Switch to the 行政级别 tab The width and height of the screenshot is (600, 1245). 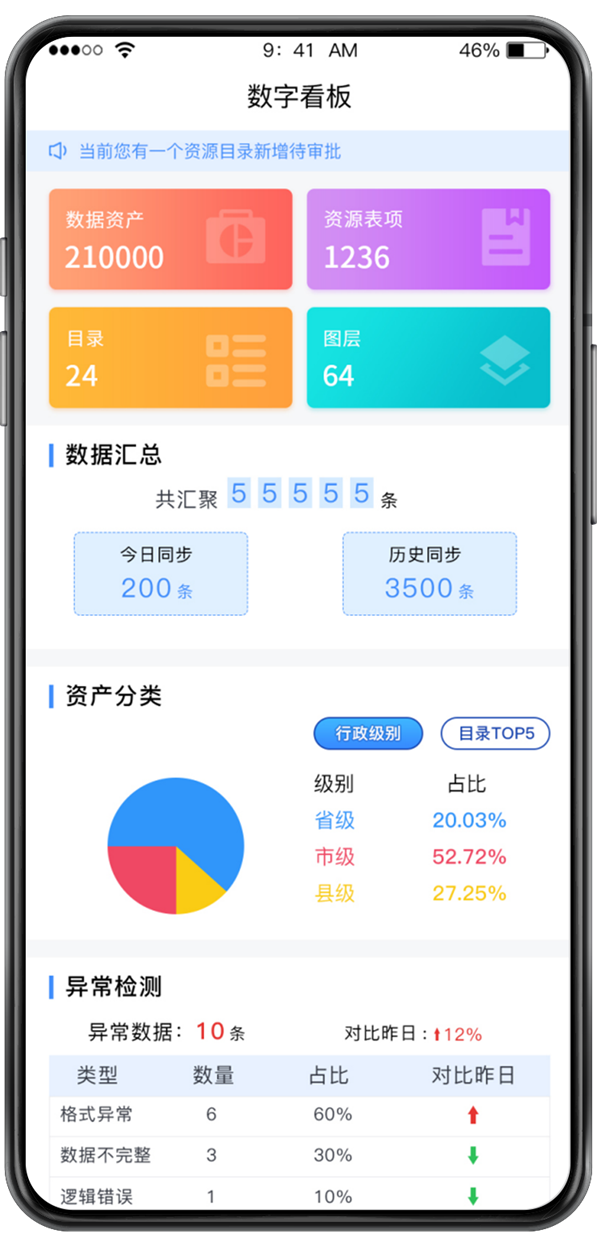click(x=368, y=734)
